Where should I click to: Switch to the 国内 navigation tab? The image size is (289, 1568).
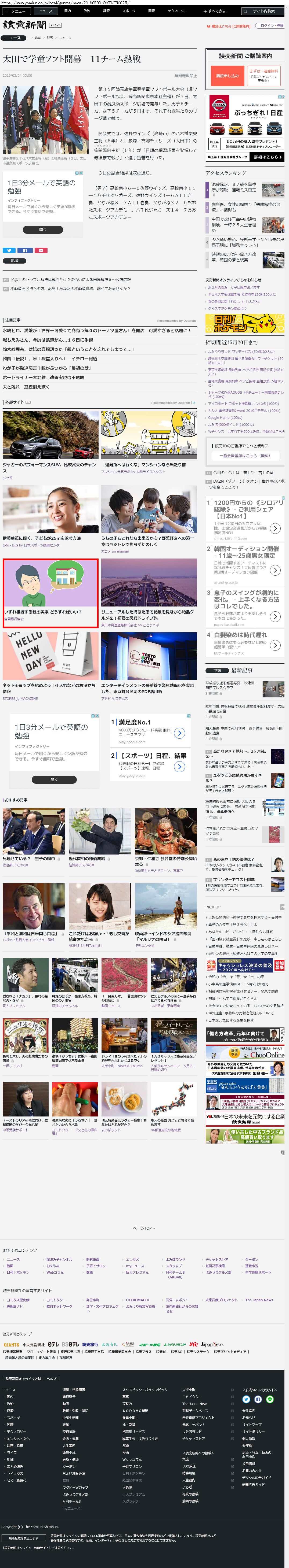tap(68, 11)
